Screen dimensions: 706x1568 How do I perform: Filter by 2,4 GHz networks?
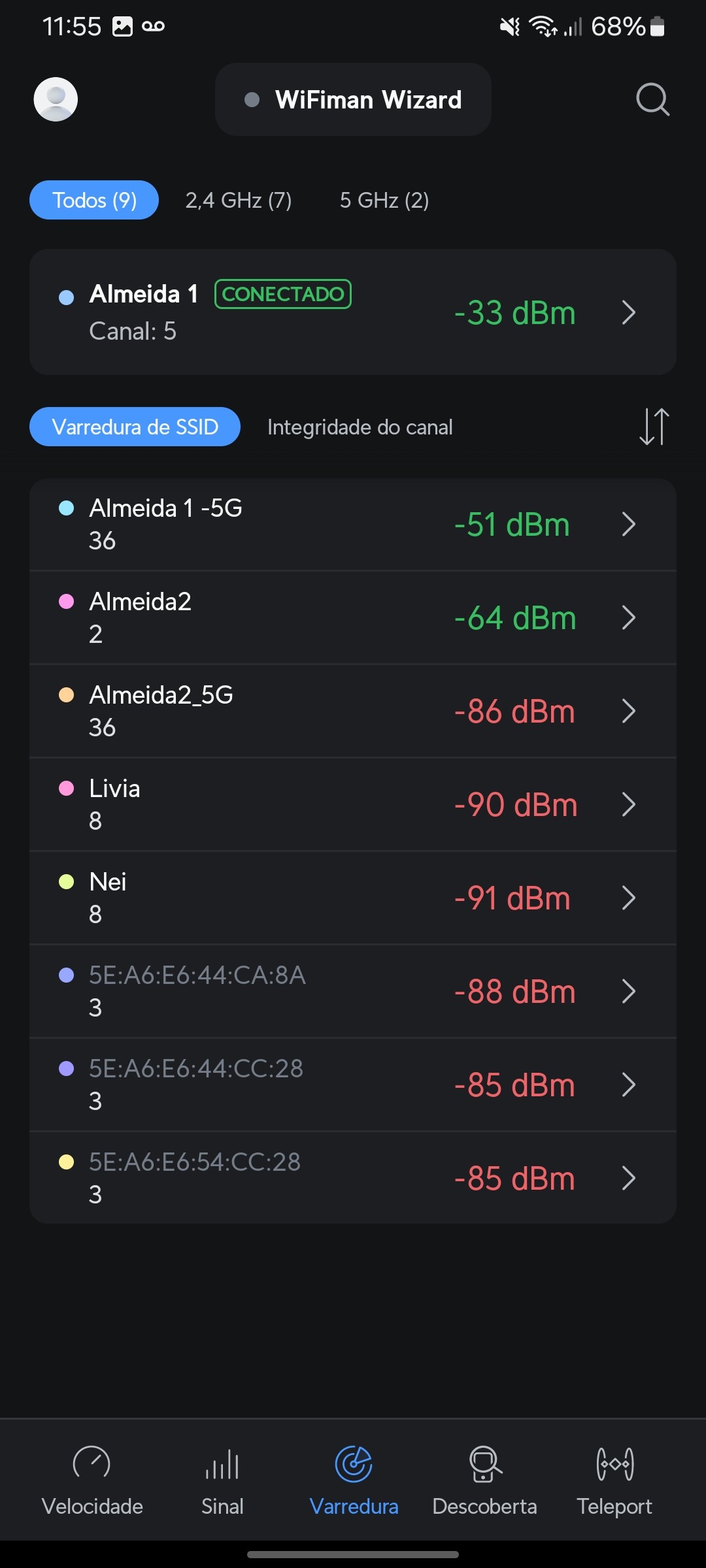coord(238,200)
